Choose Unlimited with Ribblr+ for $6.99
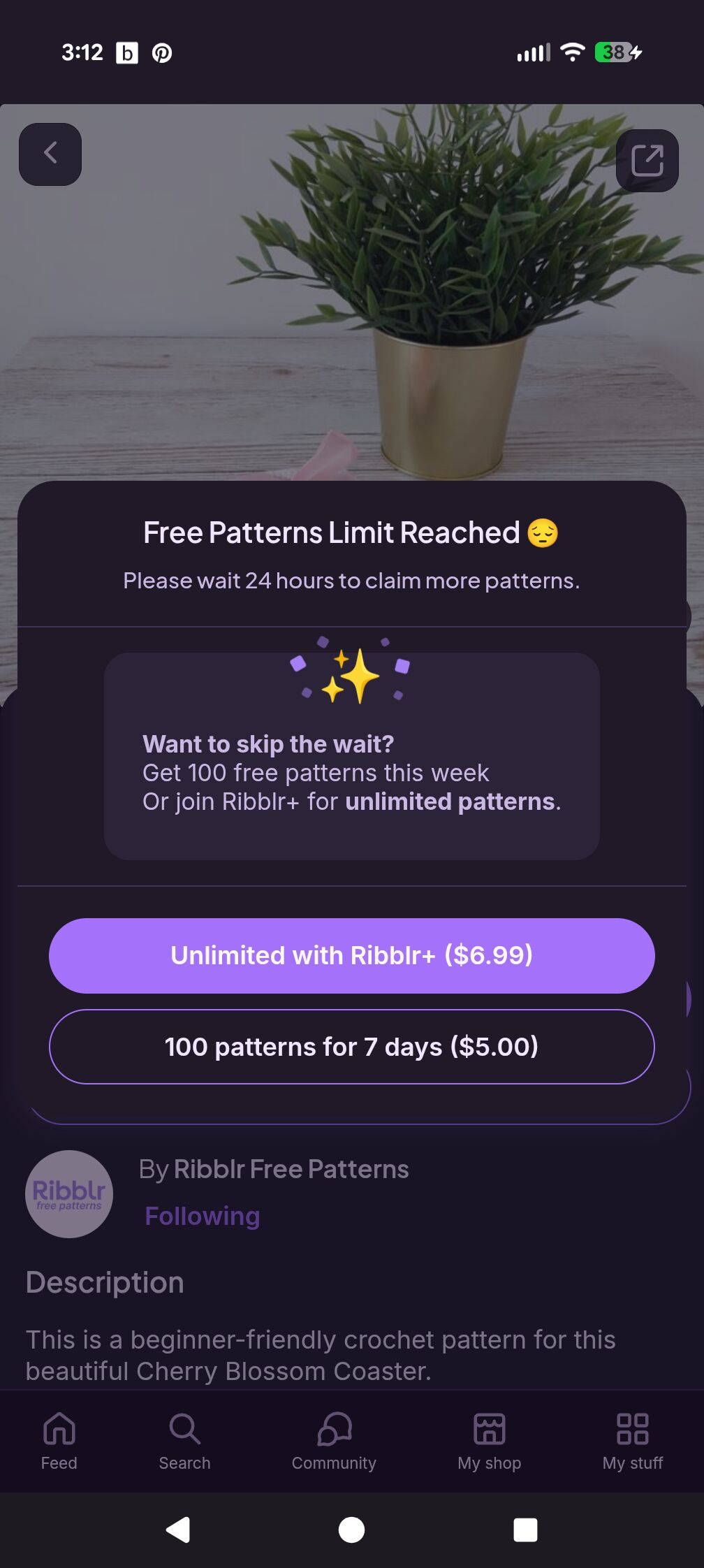The width and height of the screenshot is (704, 1568). pos(352,955)
